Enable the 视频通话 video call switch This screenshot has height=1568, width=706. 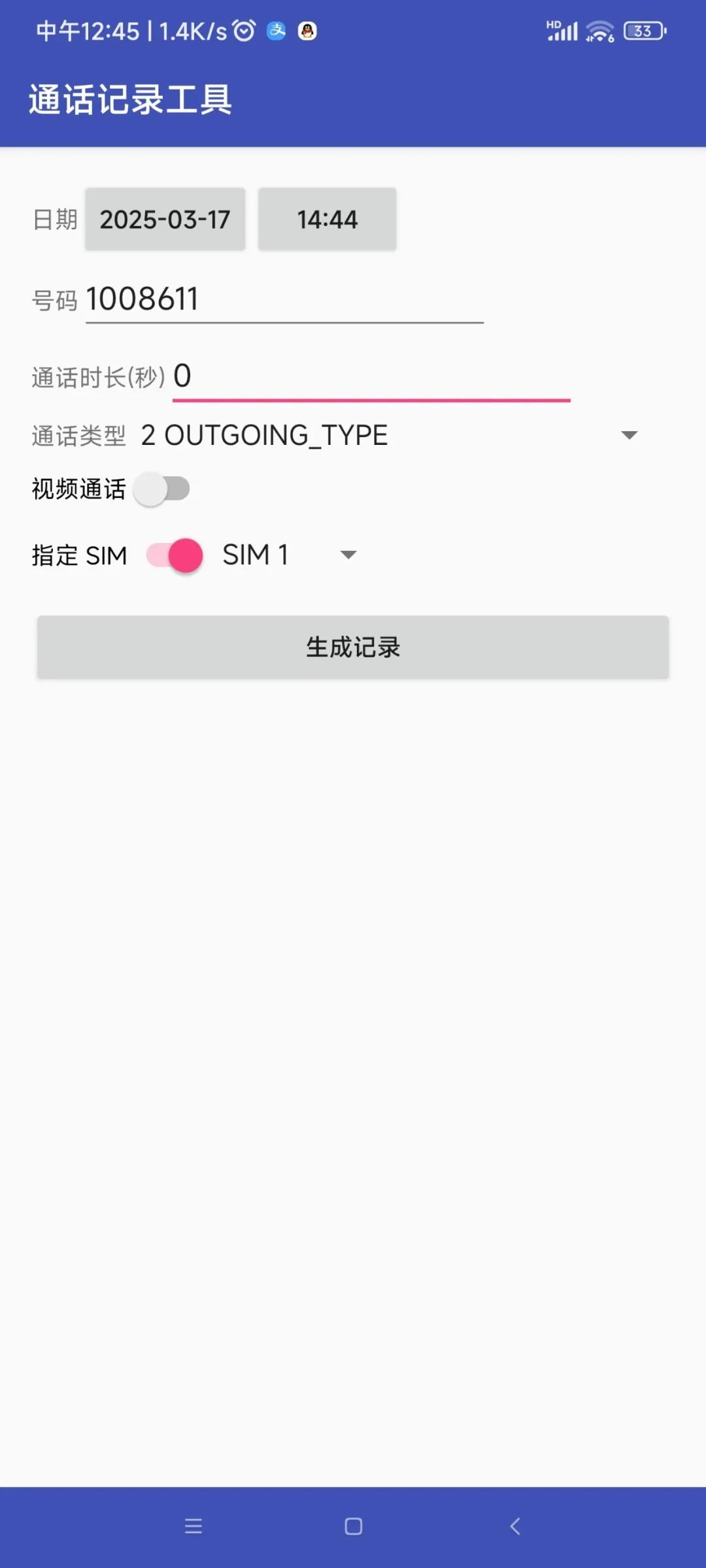coord(162,489)
